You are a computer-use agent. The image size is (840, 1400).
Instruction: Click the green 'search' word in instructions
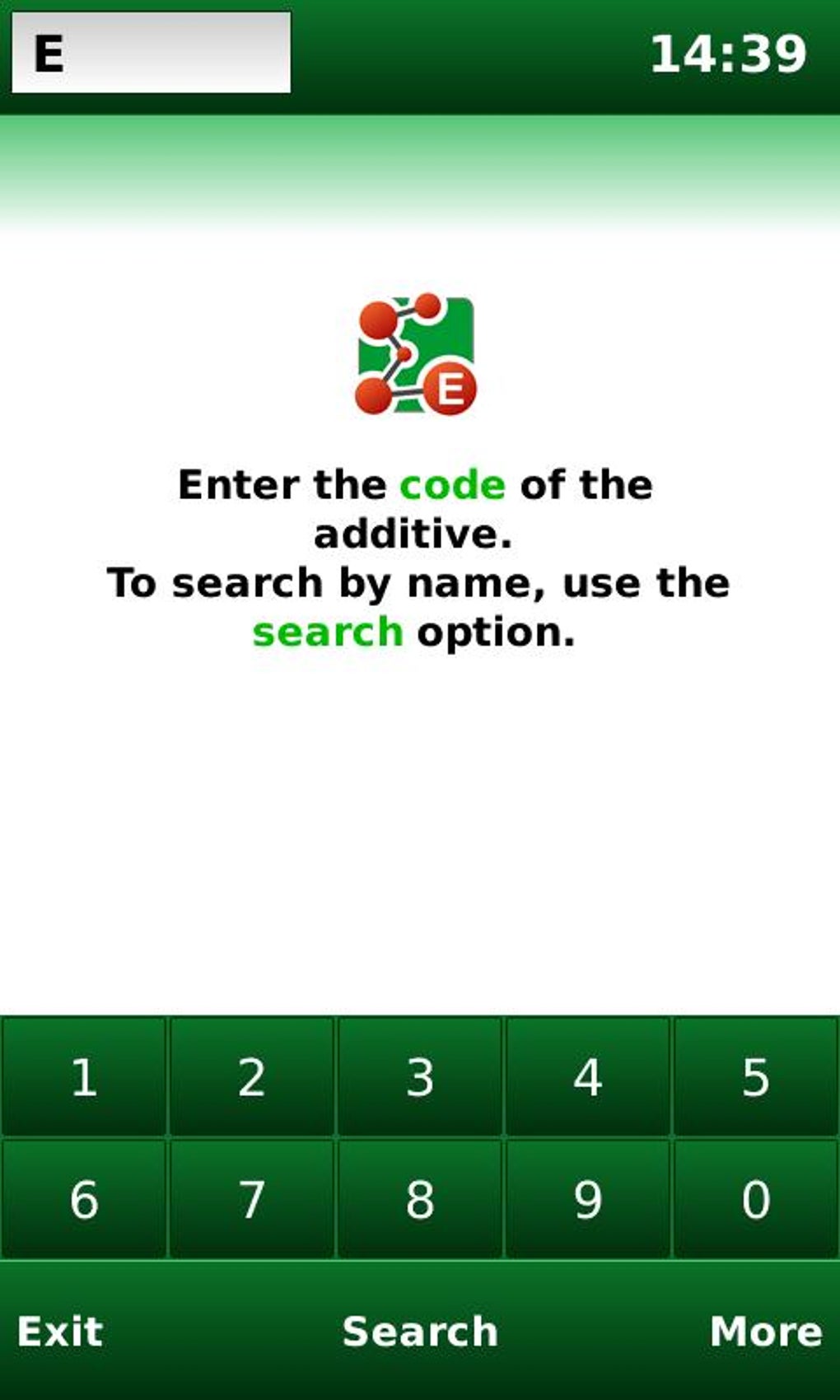point(328,632)
